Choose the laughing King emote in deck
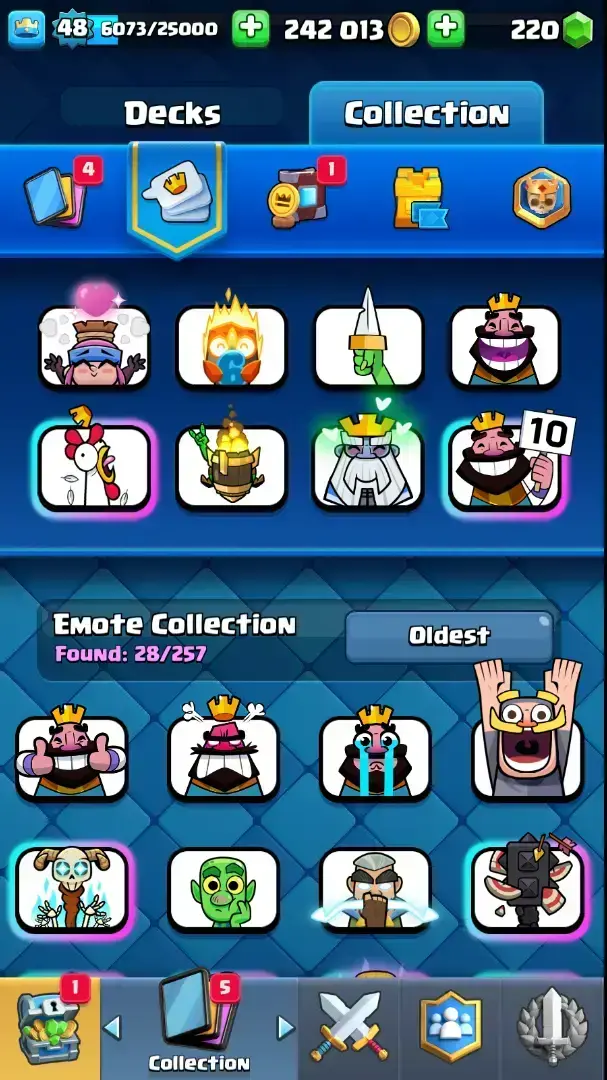Screen dimensions: 607x1080 point(505,344)
